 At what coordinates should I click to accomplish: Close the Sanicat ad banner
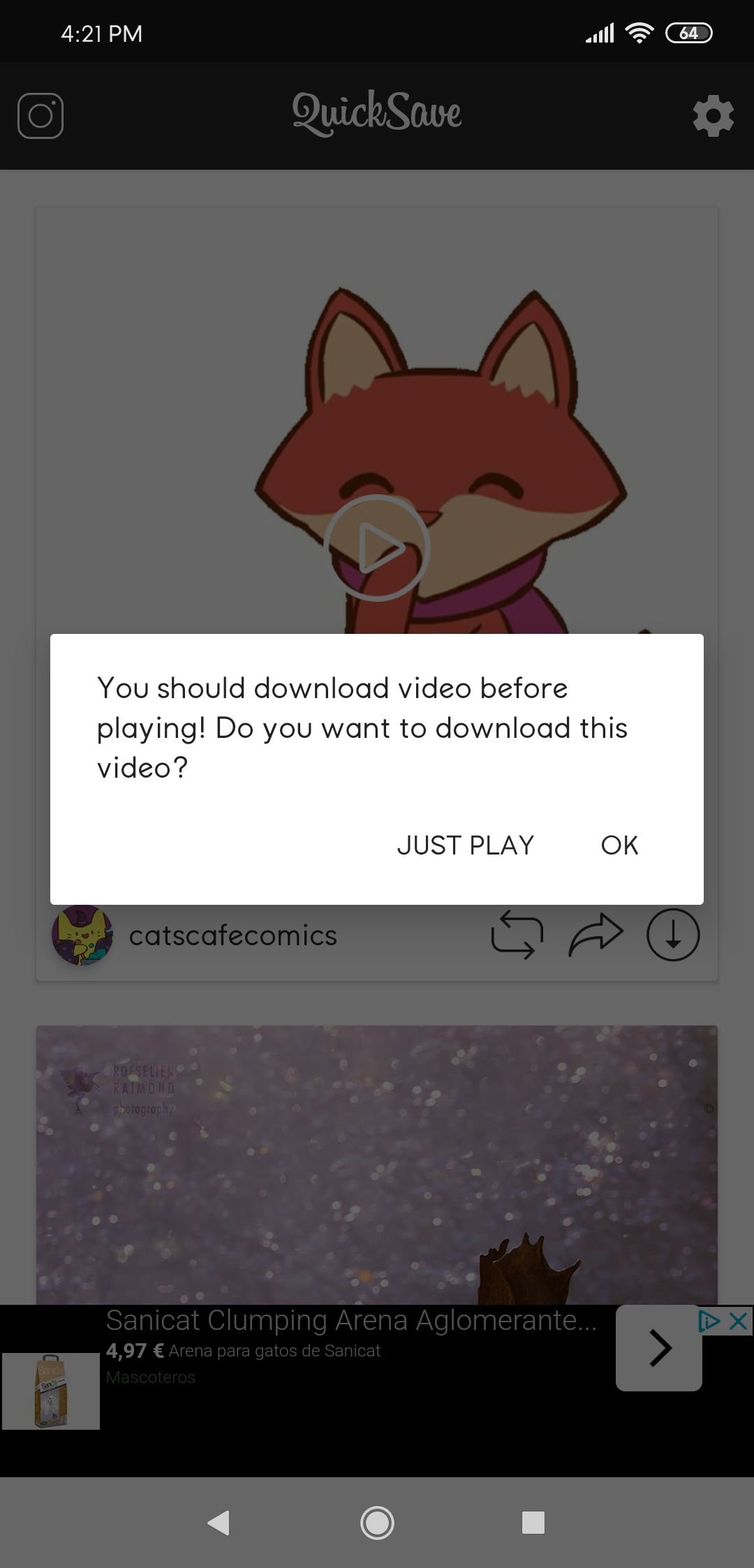tap(739, 1321)
